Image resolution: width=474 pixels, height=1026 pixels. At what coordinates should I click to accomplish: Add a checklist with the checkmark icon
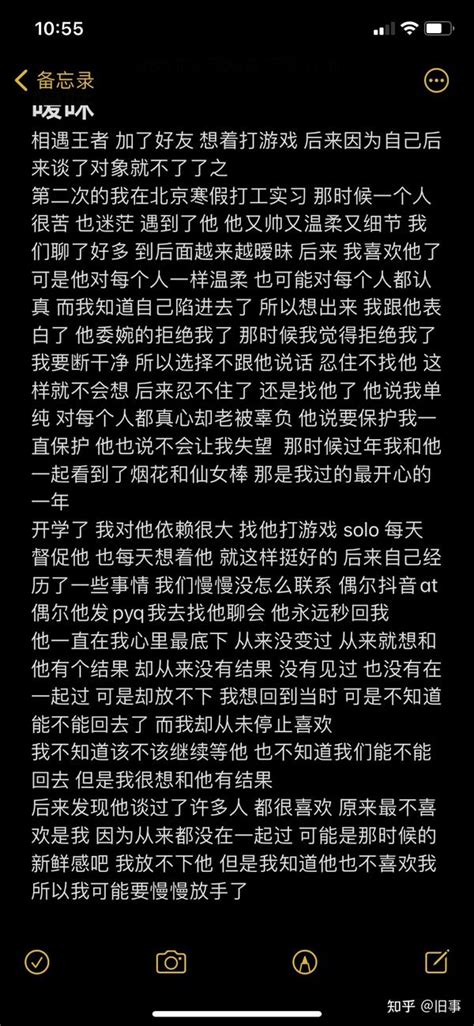[37, 962]
